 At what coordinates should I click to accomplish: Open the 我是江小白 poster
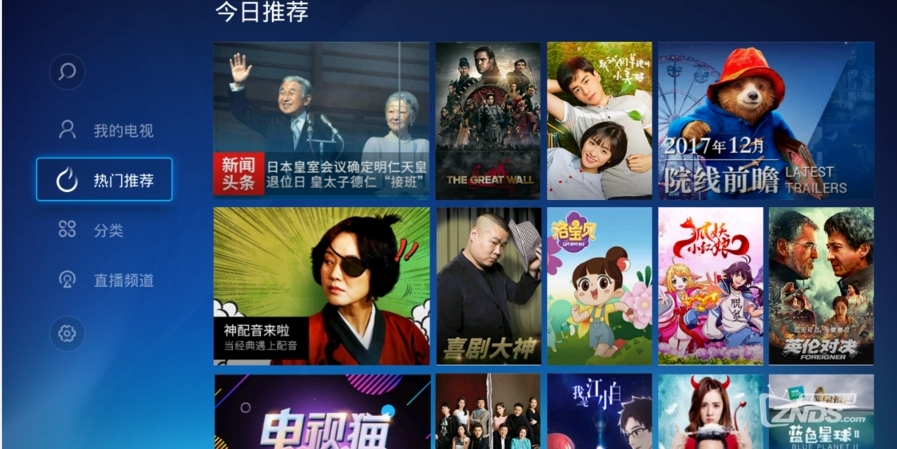coord(598,412)
